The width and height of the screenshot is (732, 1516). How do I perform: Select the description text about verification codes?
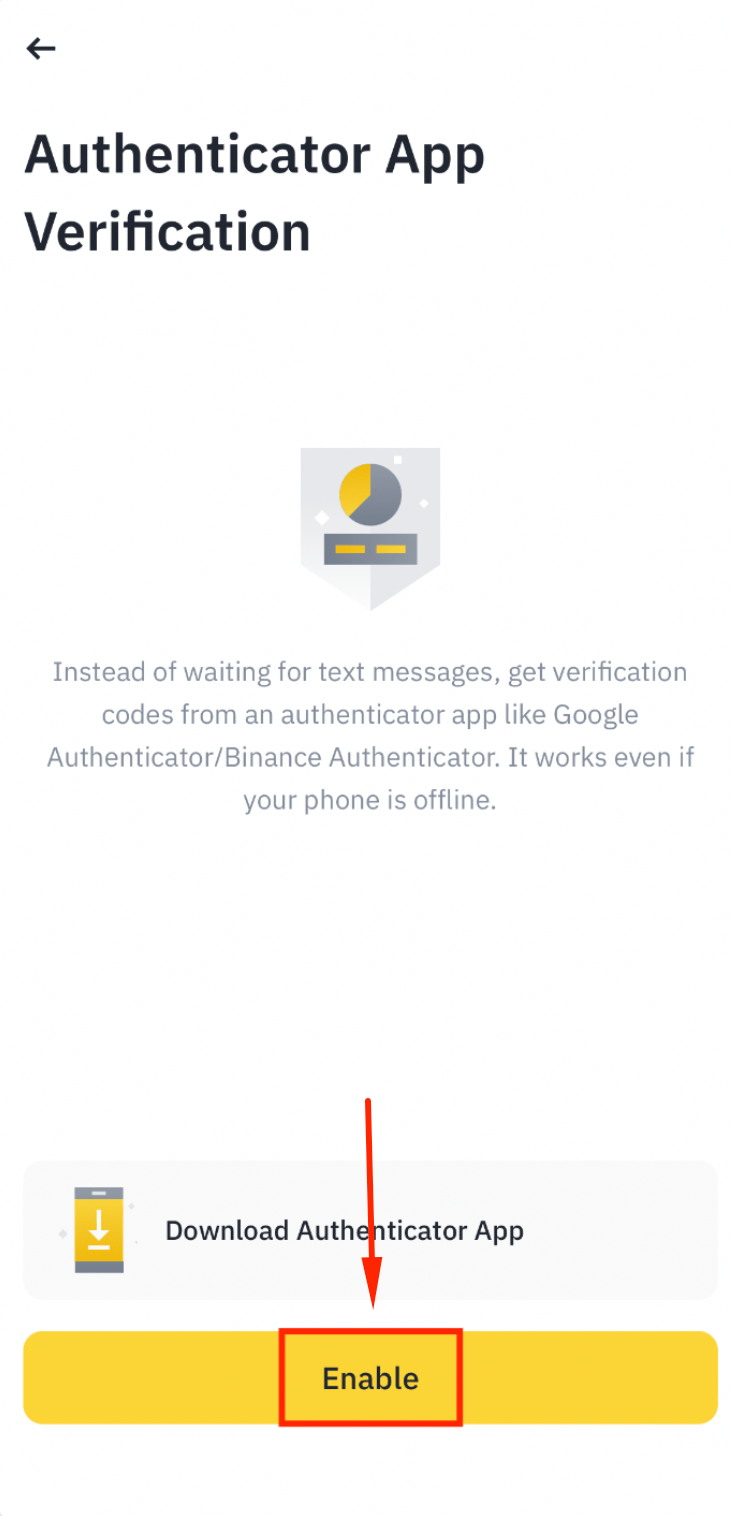370,735
